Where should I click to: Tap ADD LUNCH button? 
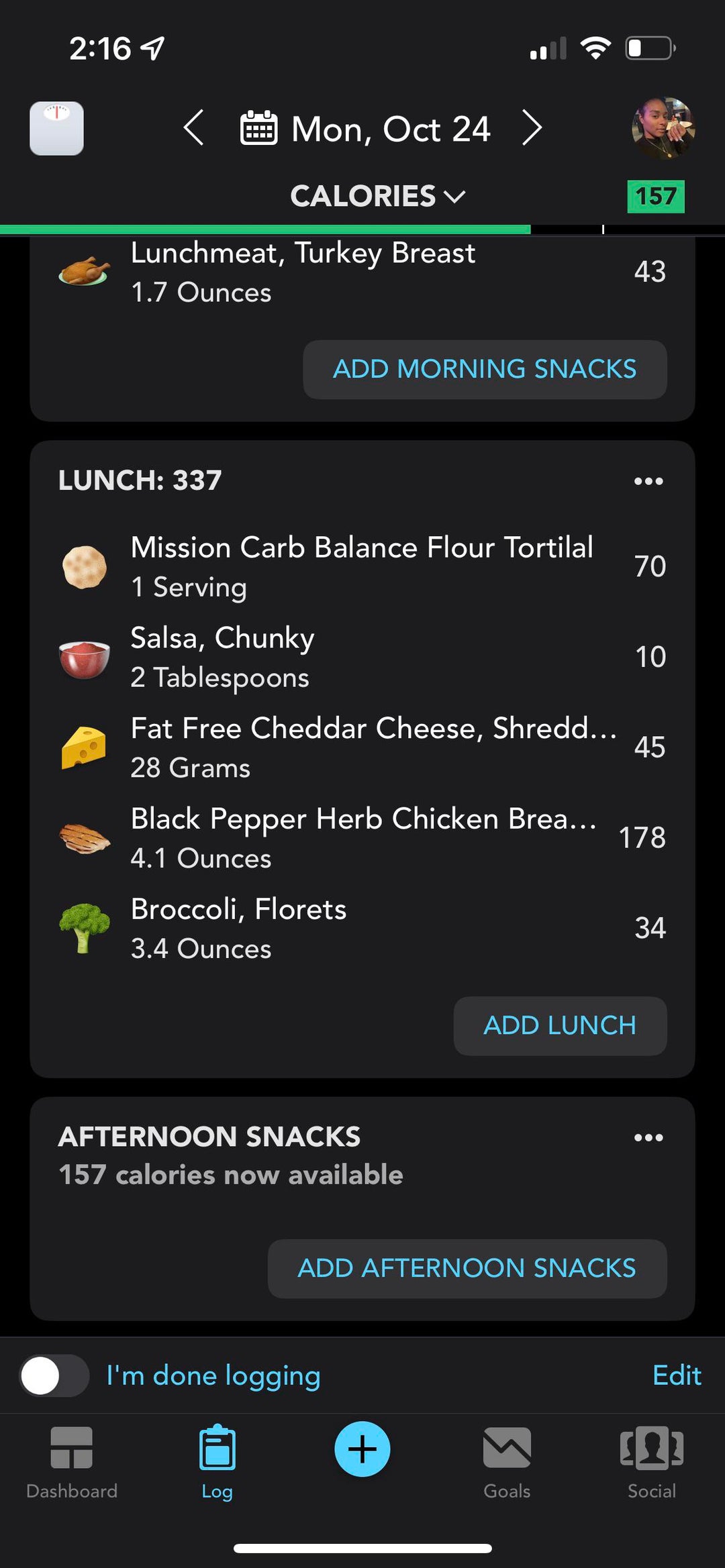tap(560, 1026)
